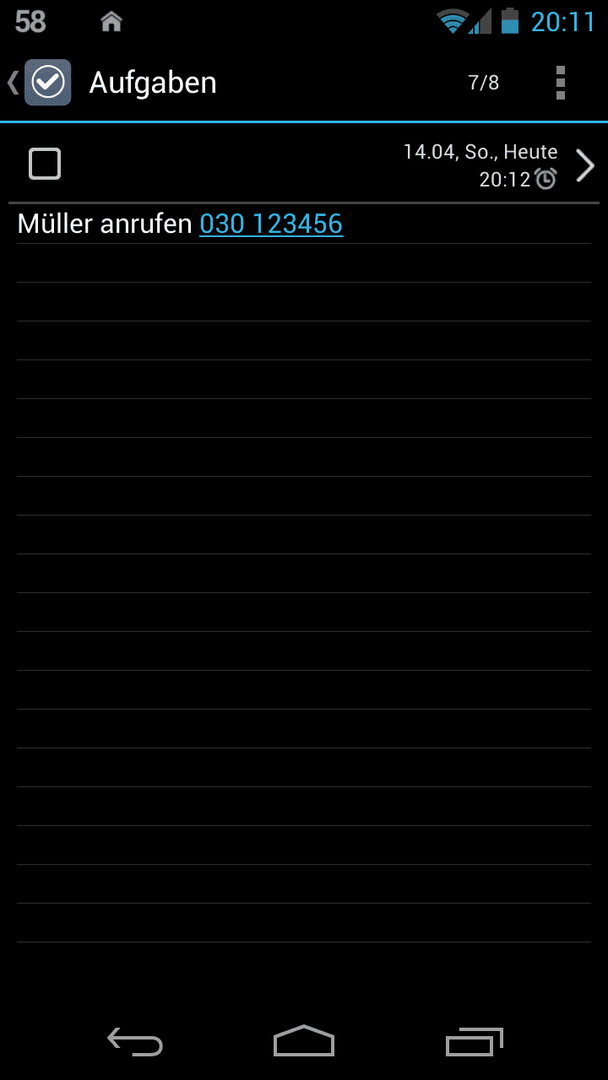The width and height of the screenshot is (608, 1080).
Task: Open the recent apps view
Action: (474, 1043)
